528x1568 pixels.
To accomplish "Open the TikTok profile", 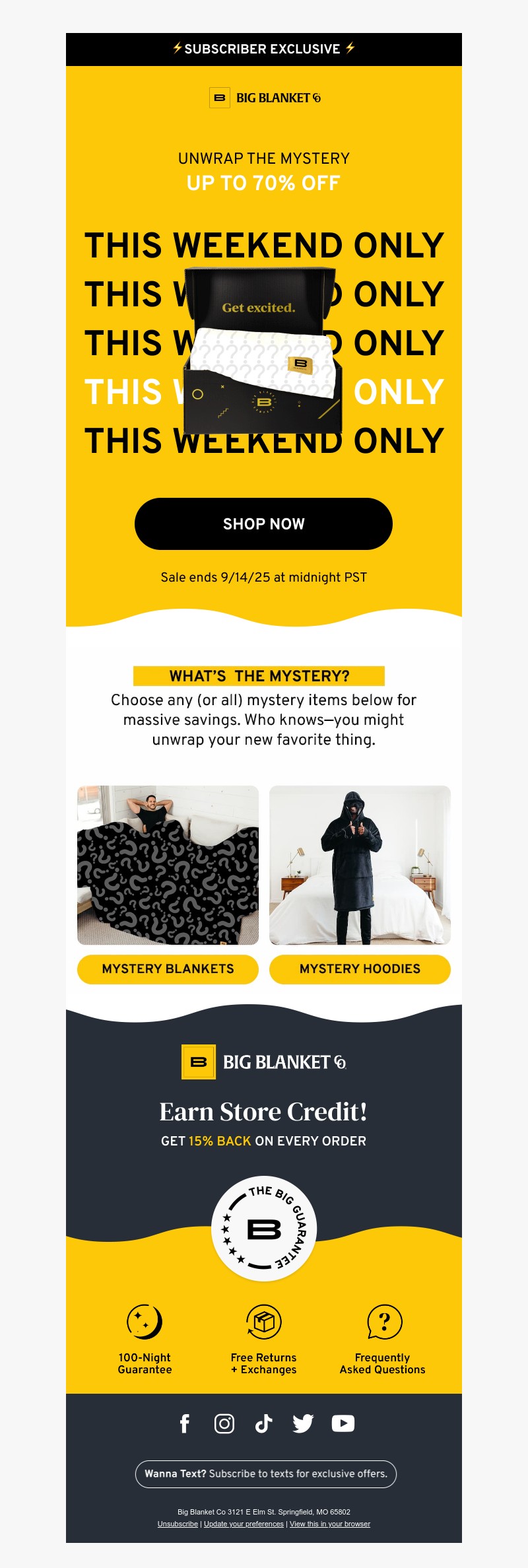I will 263,1423.
